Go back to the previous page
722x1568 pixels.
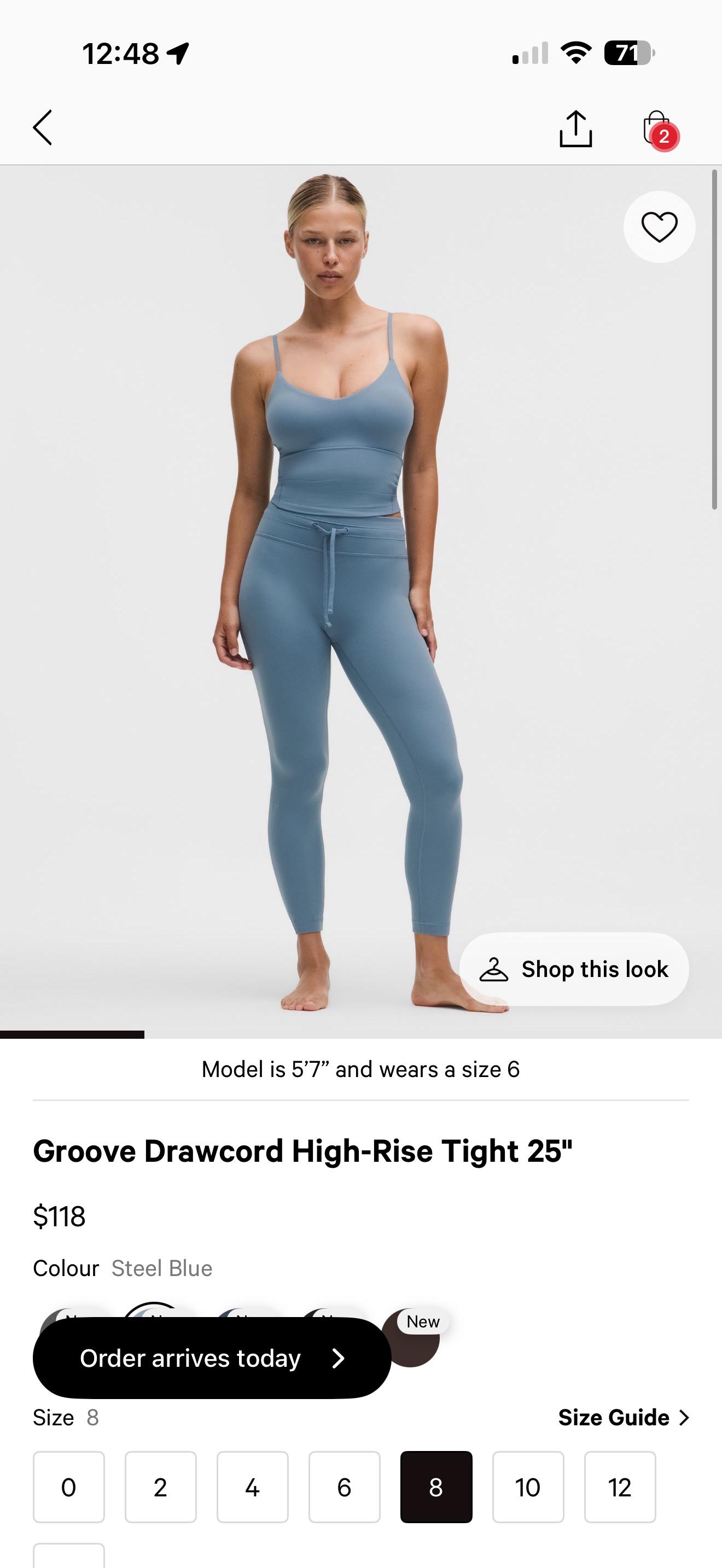click(x=43, y=128)
